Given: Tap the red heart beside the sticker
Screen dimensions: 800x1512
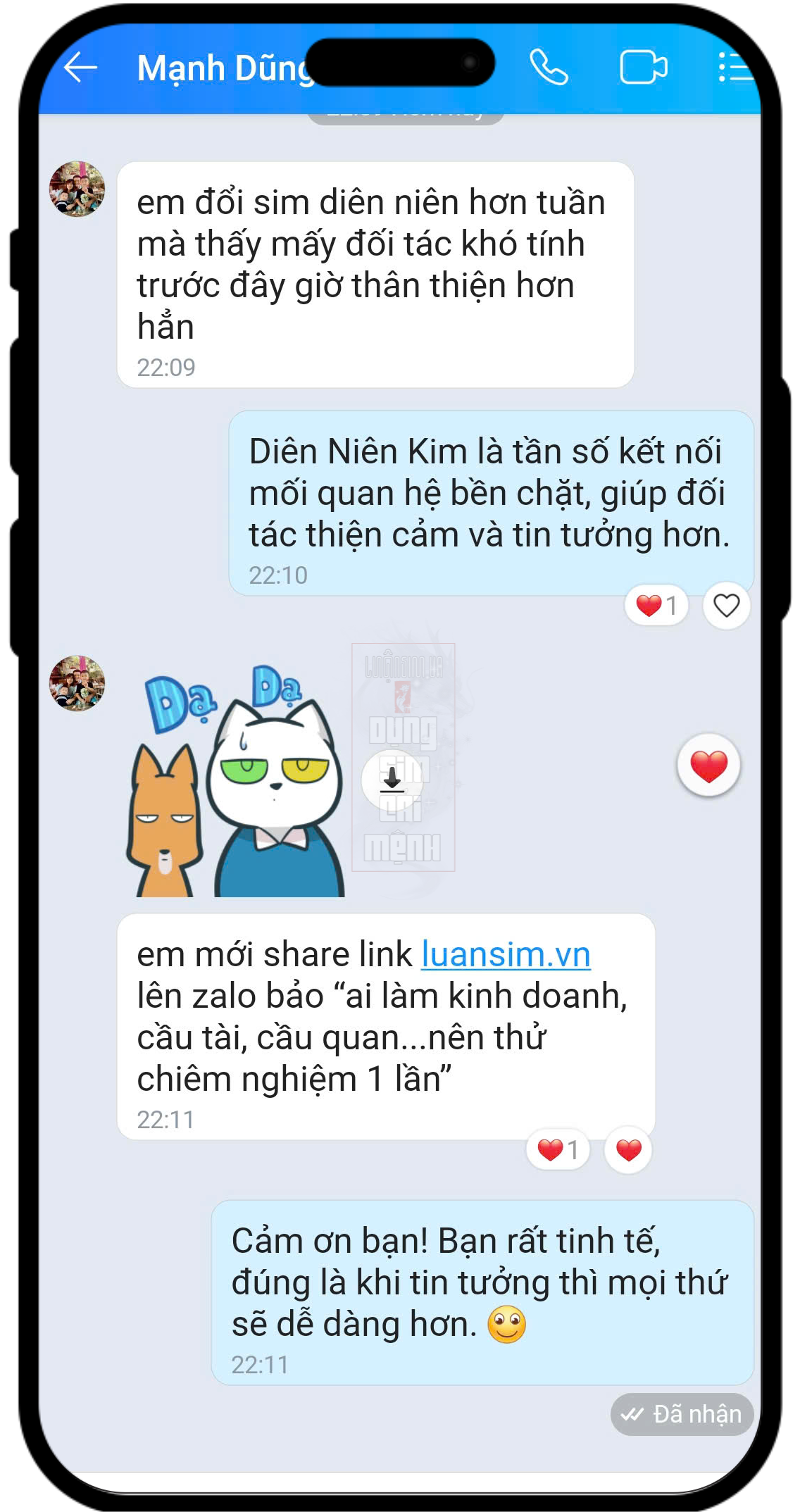Looking at the screenshot, I should (x=708, y=766).
